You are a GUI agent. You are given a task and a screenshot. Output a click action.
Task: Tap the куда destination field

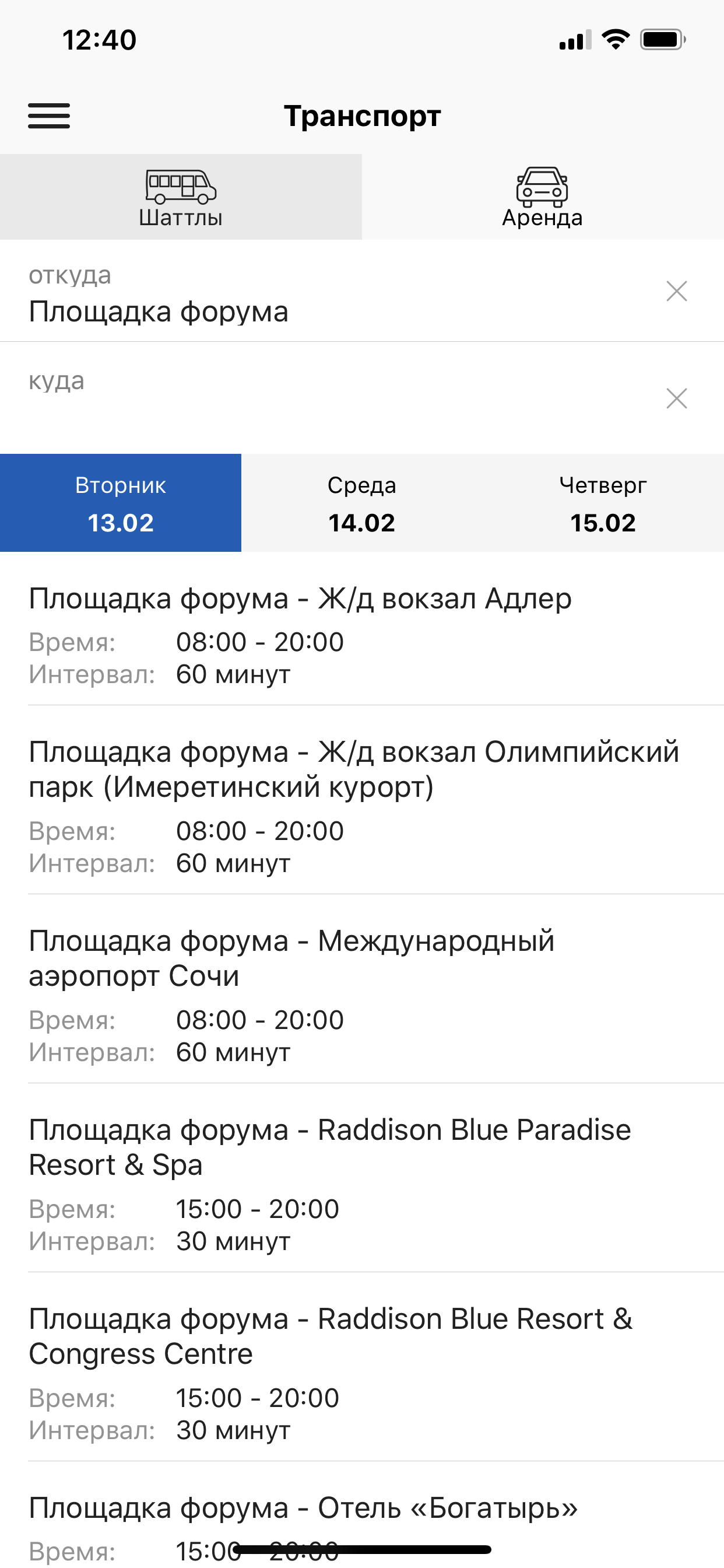point(340,397)
